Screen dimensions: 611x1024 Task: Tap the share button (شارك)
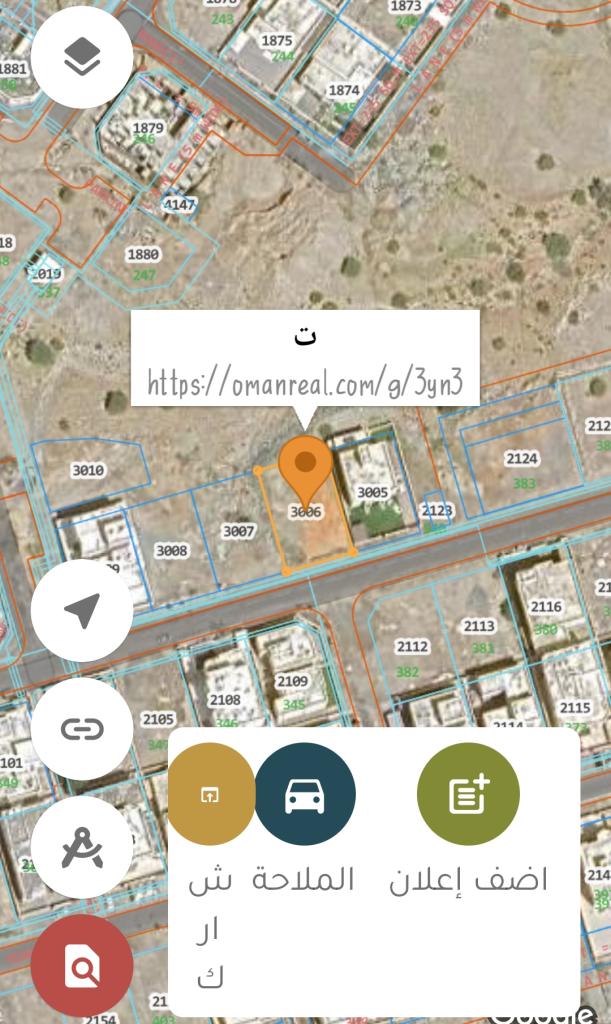pos(210,795)
